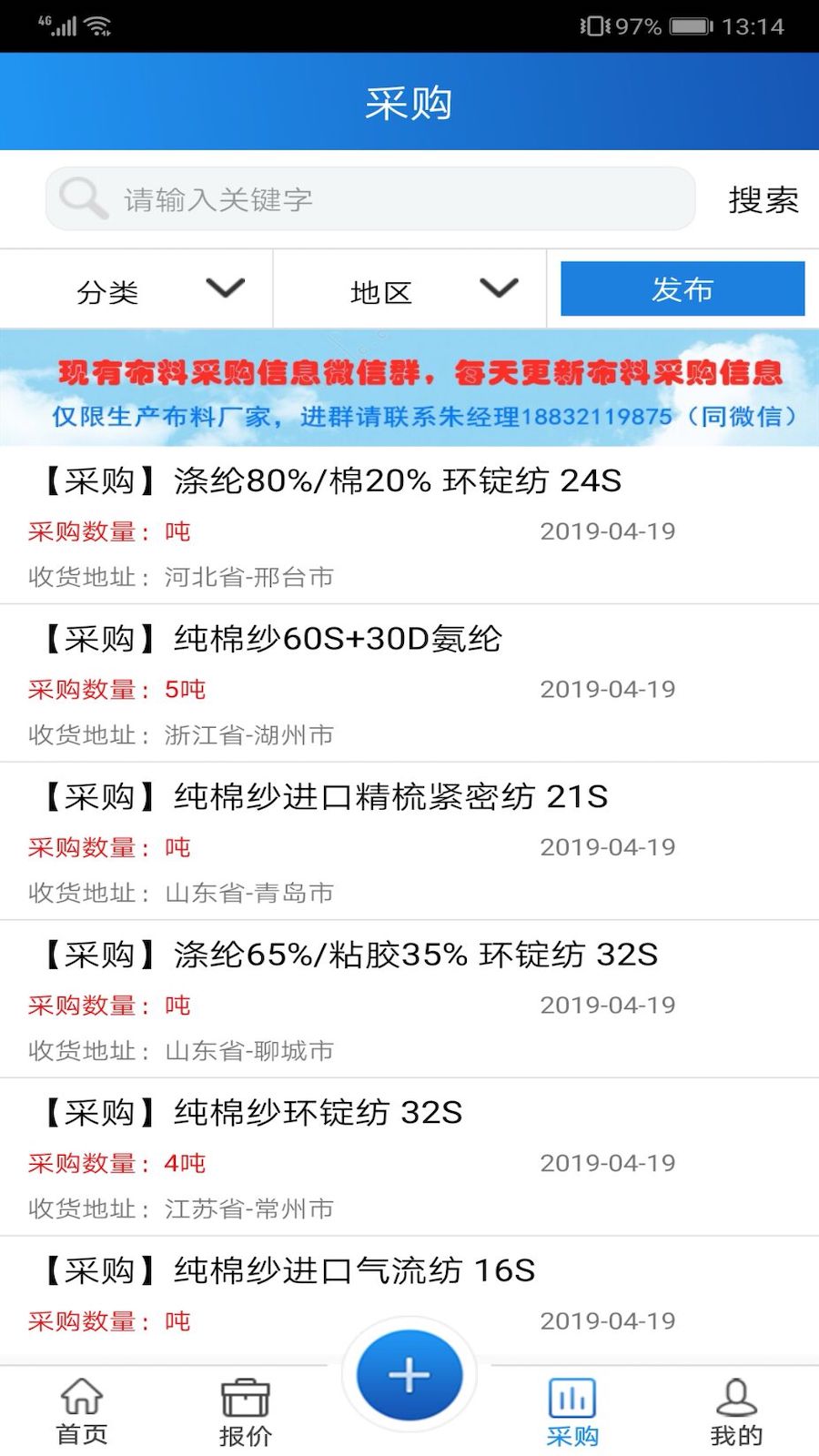Open listing 涤纶65%/粘胶35% 环锭纺 32S
This screenshot has width=819, height=1456.
pos(409,999)
